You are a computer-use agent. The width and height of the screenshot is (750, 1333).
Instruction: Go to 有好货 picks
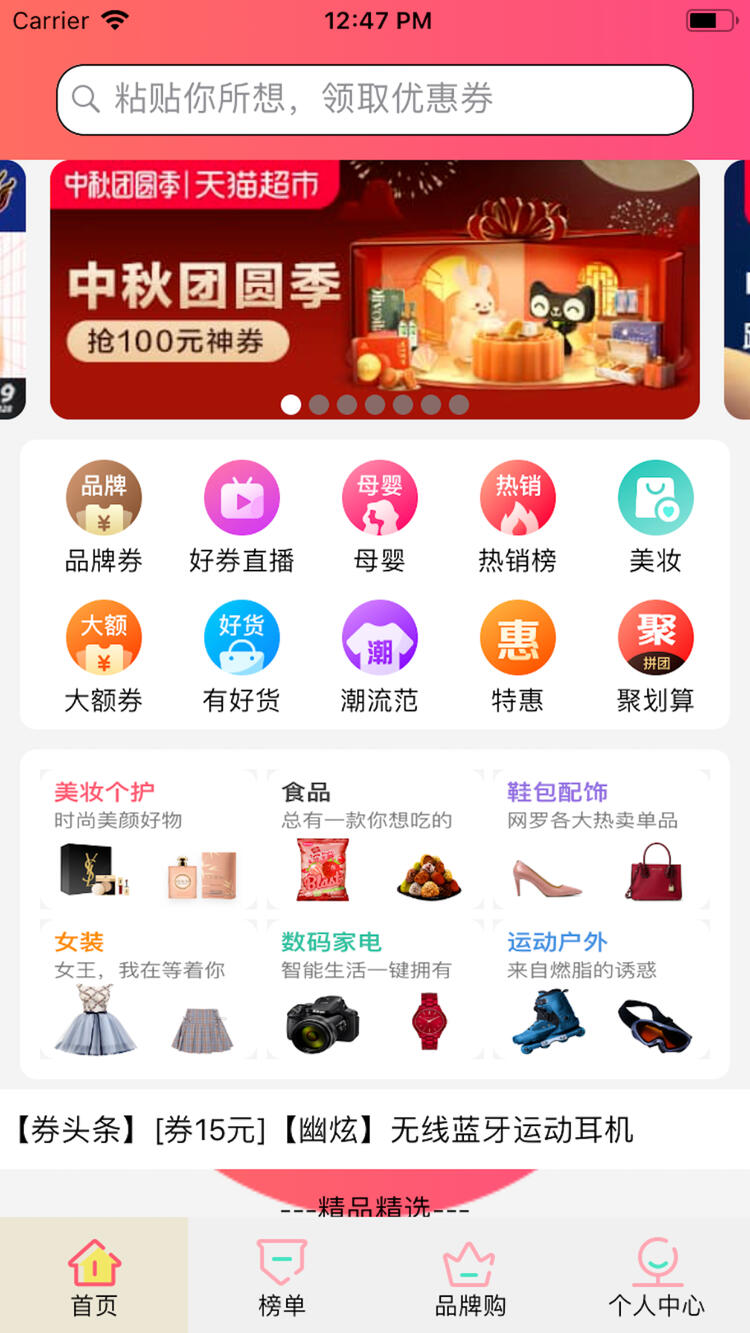coord(242,657)
